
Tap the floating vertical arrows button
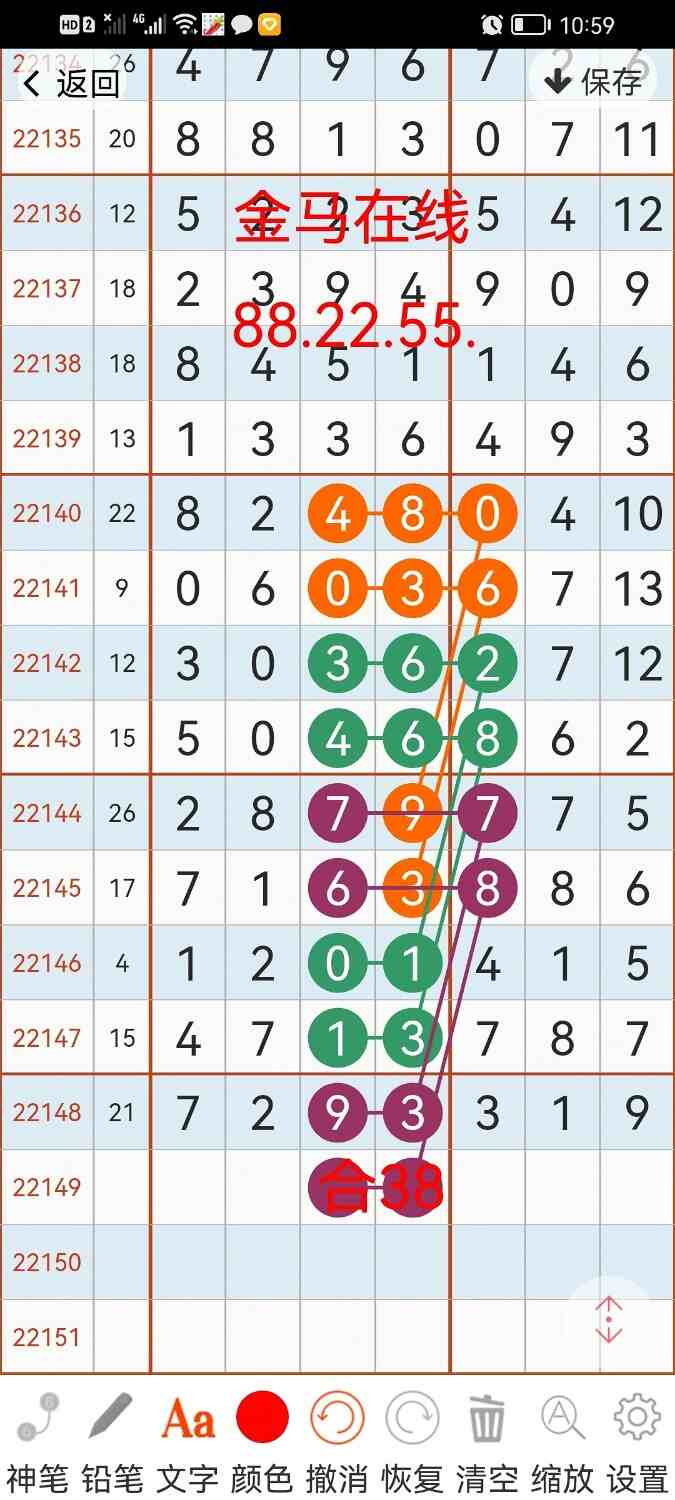coord(609,1320)
